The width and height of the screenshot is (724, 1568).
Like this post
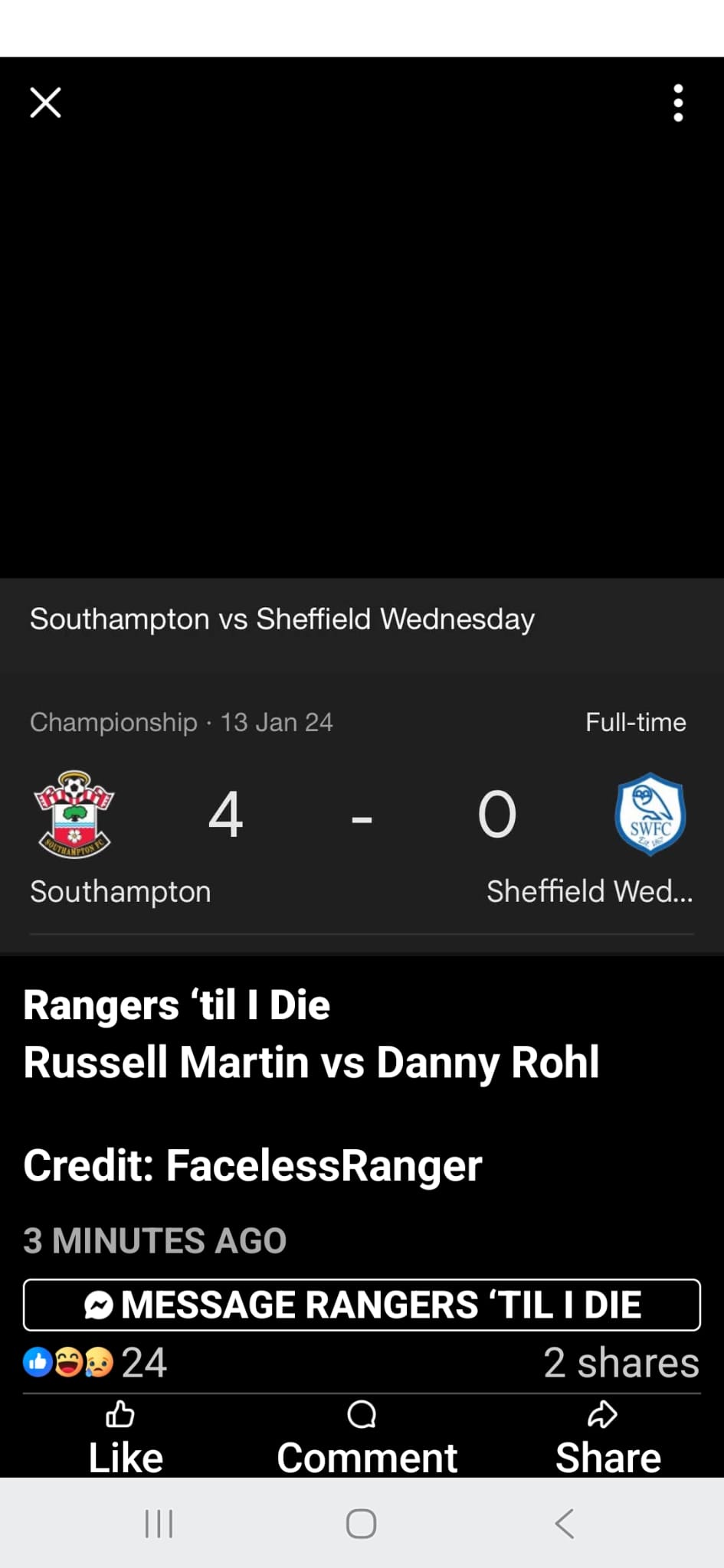tap(125, 1438)
